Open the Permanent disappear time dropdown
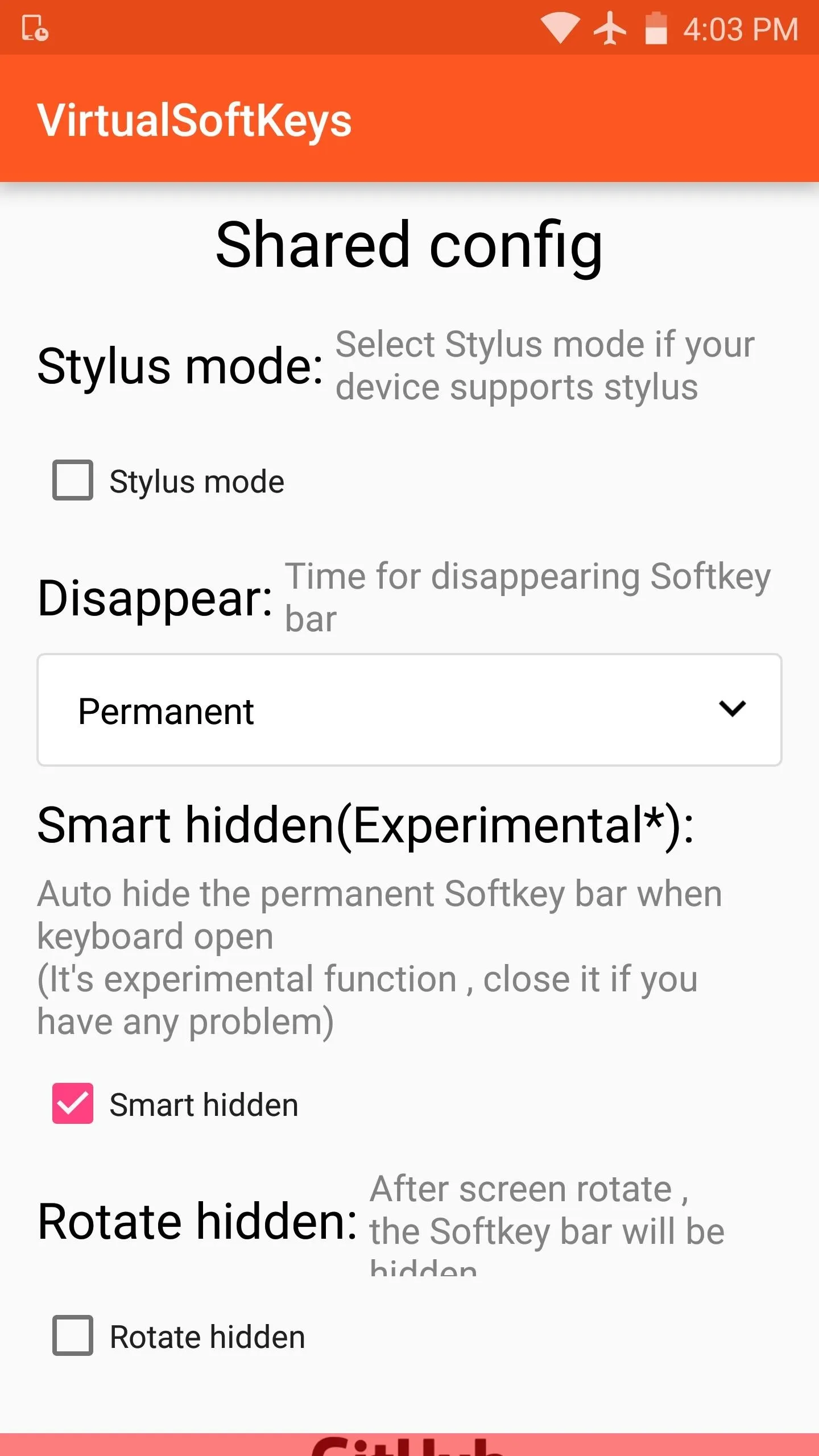This screenshot has width=819, height=1456. pyautogui.click(x=409, y=710)
